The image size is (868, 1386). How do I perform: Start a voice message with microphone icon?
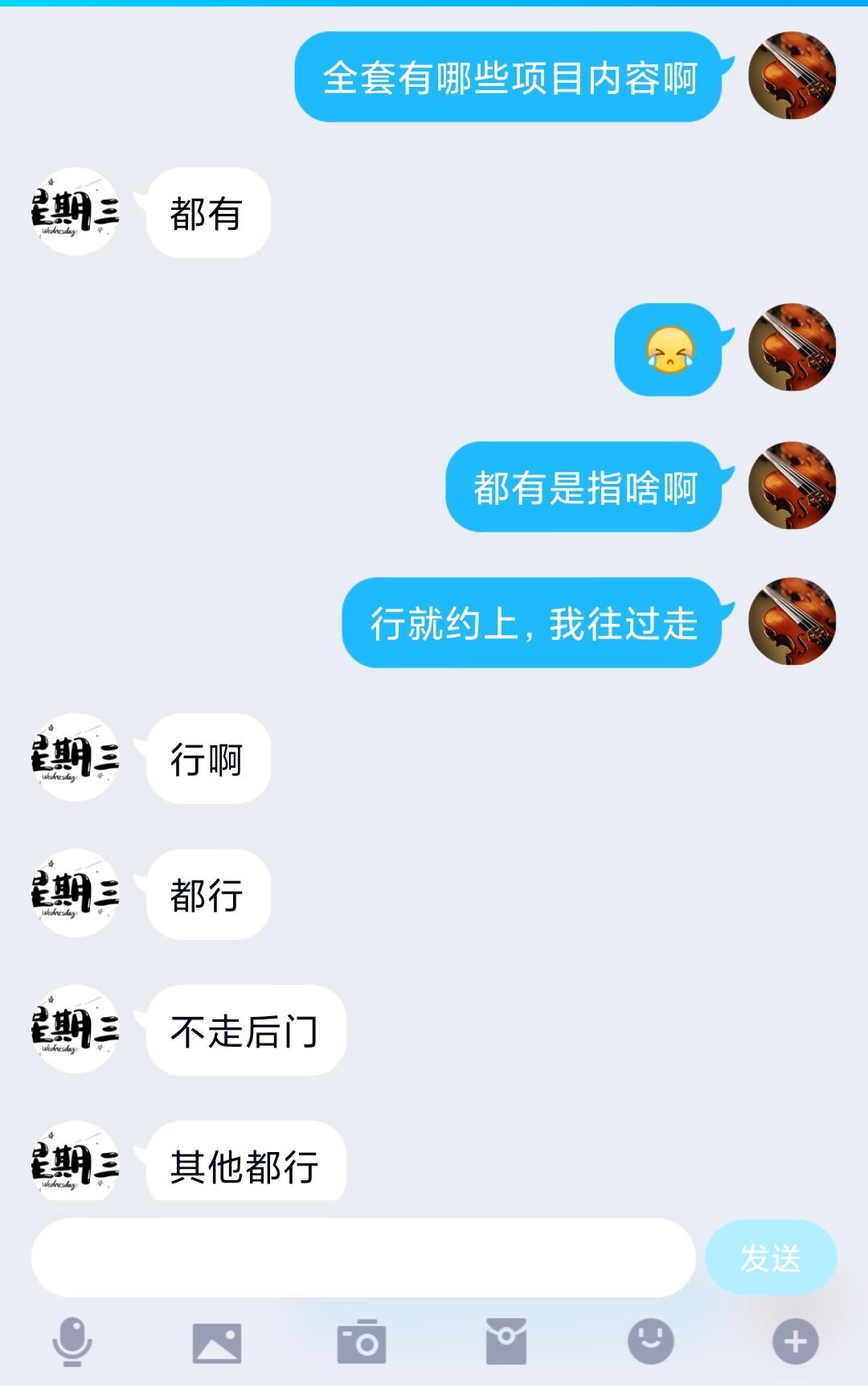[72, 1342]
